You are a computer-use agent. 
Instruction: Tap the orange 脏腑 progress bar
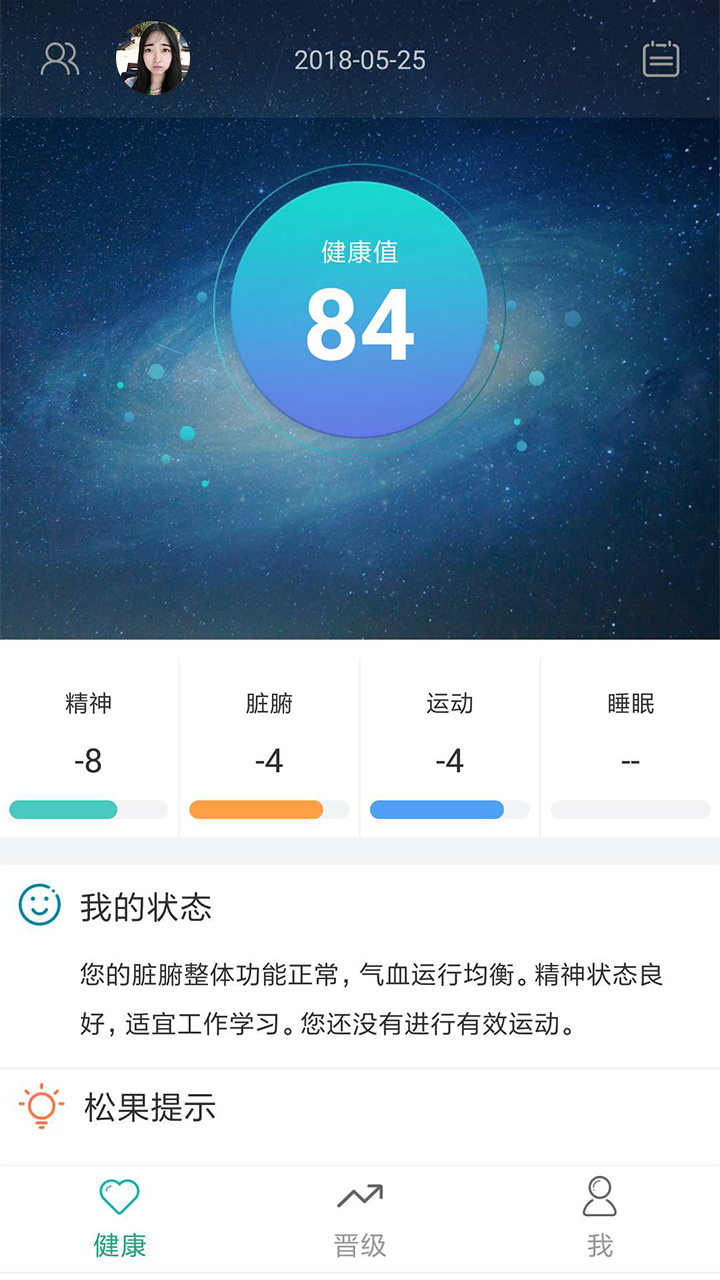tap(255, 809)
